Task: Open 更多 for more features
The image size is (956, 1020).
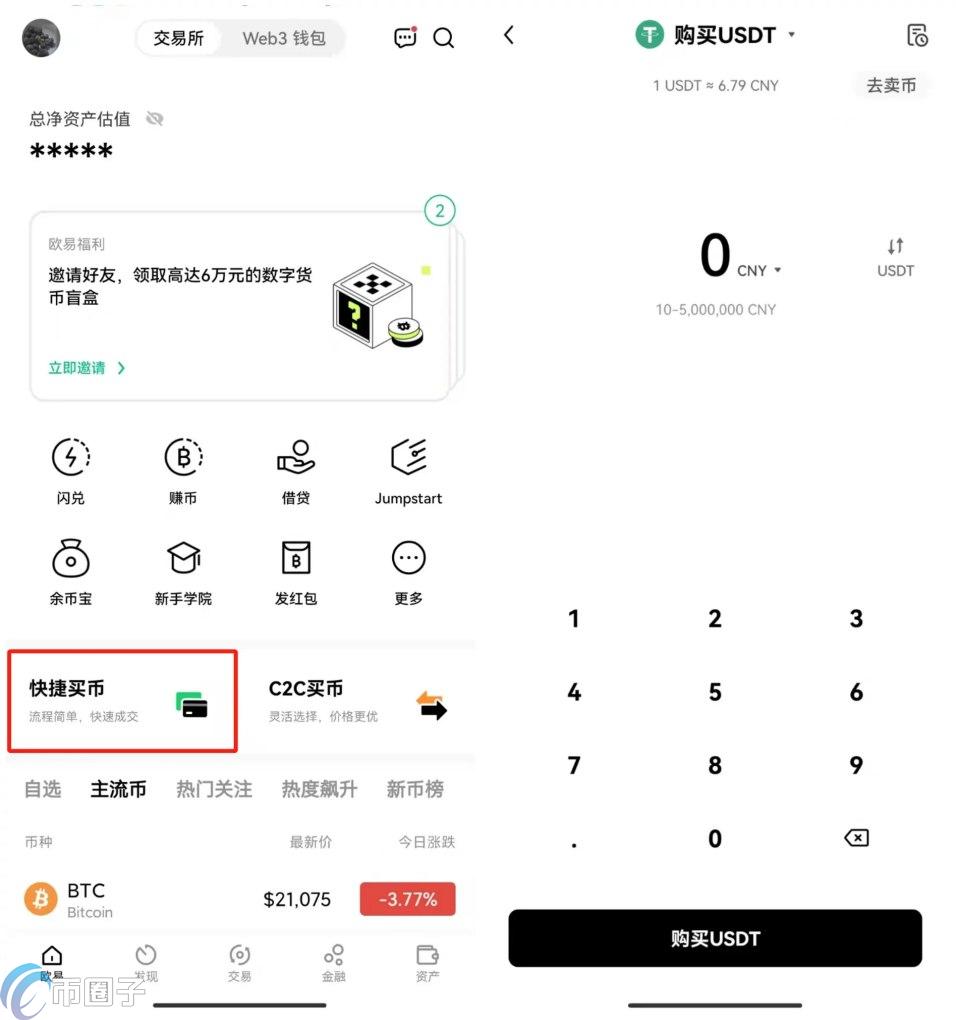Action: pos(408,571)
